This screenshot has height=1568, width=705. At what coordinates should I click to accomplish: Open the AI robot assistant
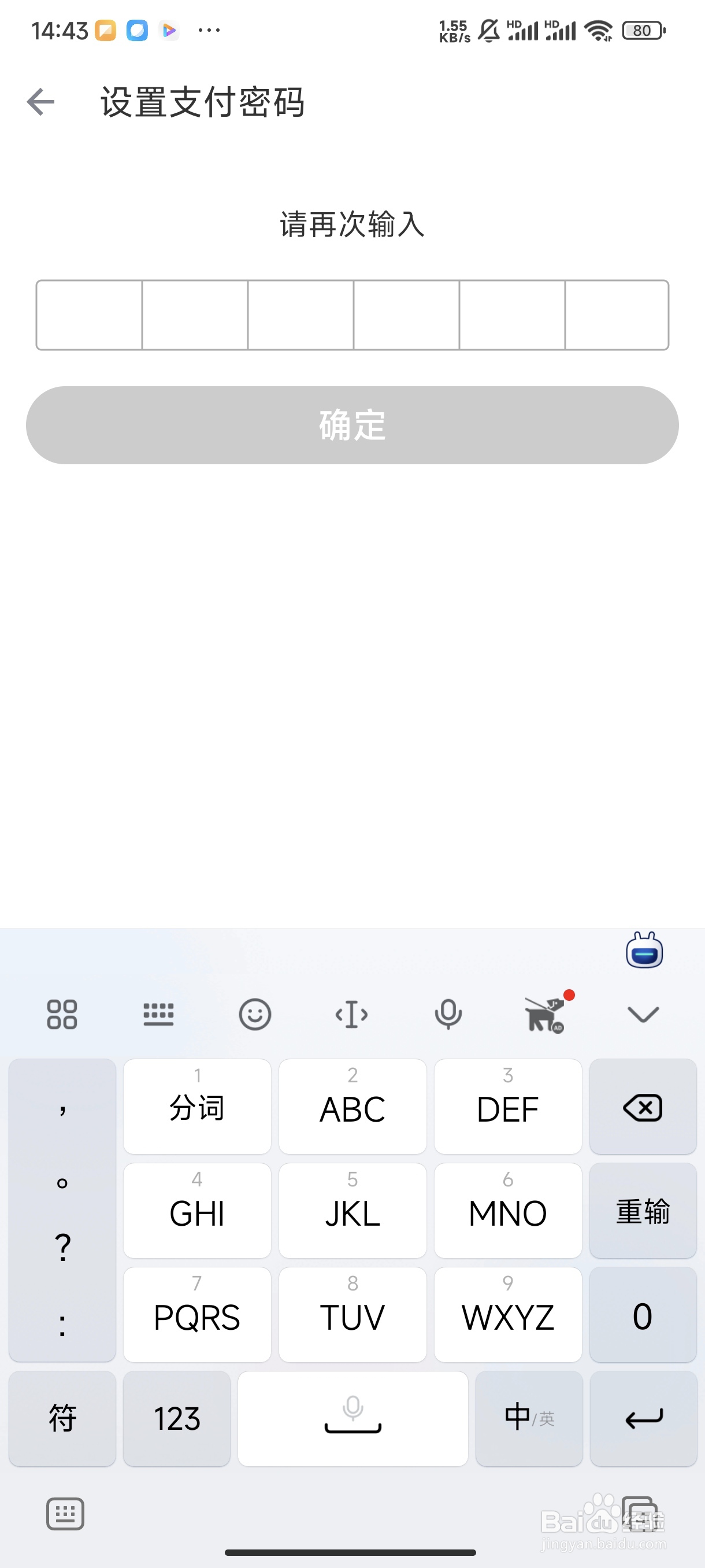point(644,949)
